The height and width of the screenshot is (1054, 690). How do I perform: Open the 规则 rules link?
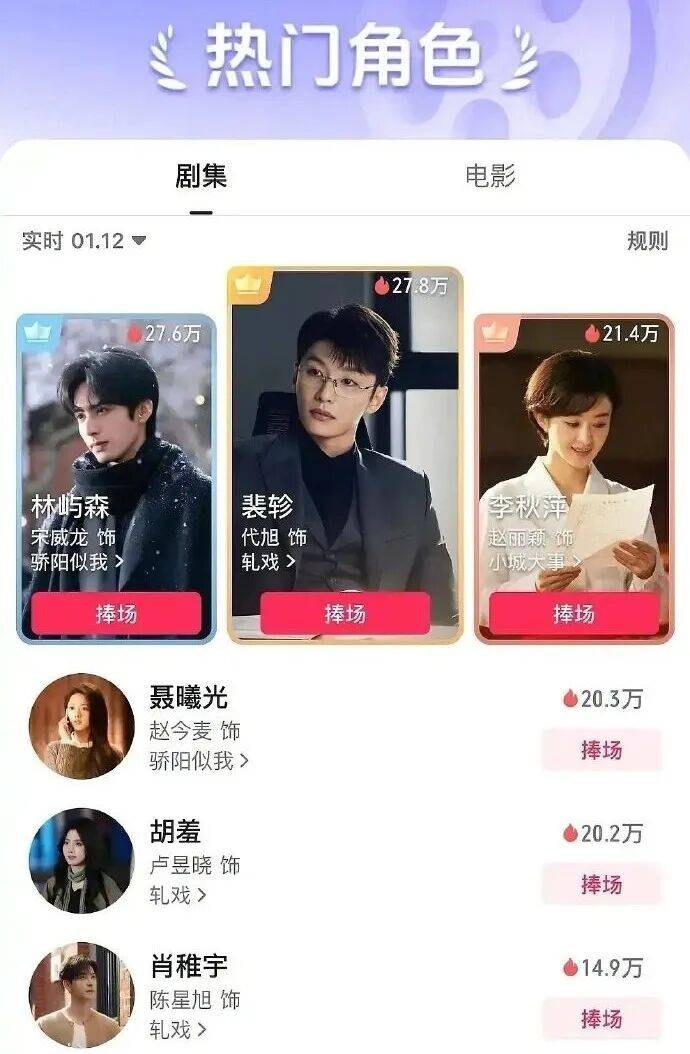647,241
